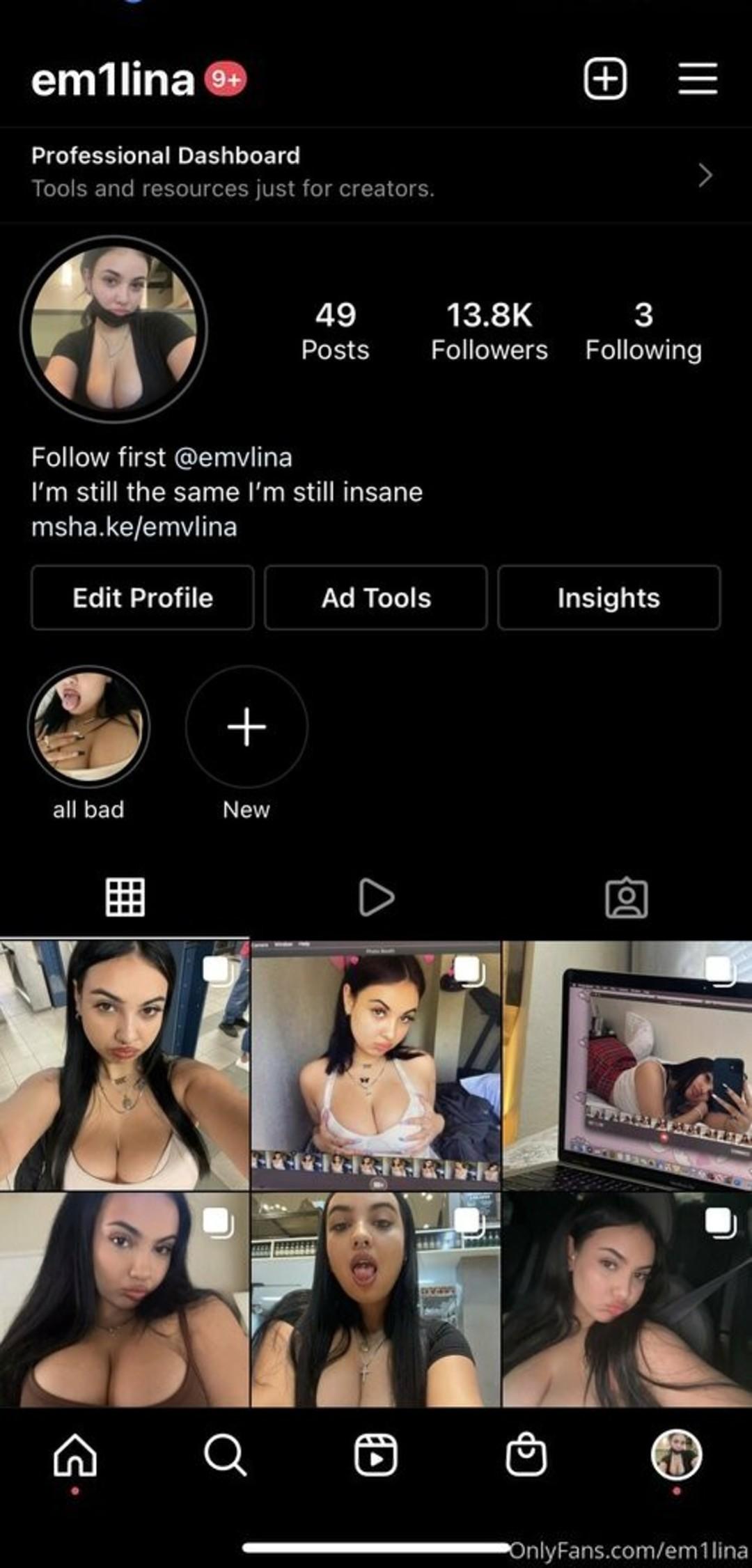Open the Reels tab

pos(376,1455)
